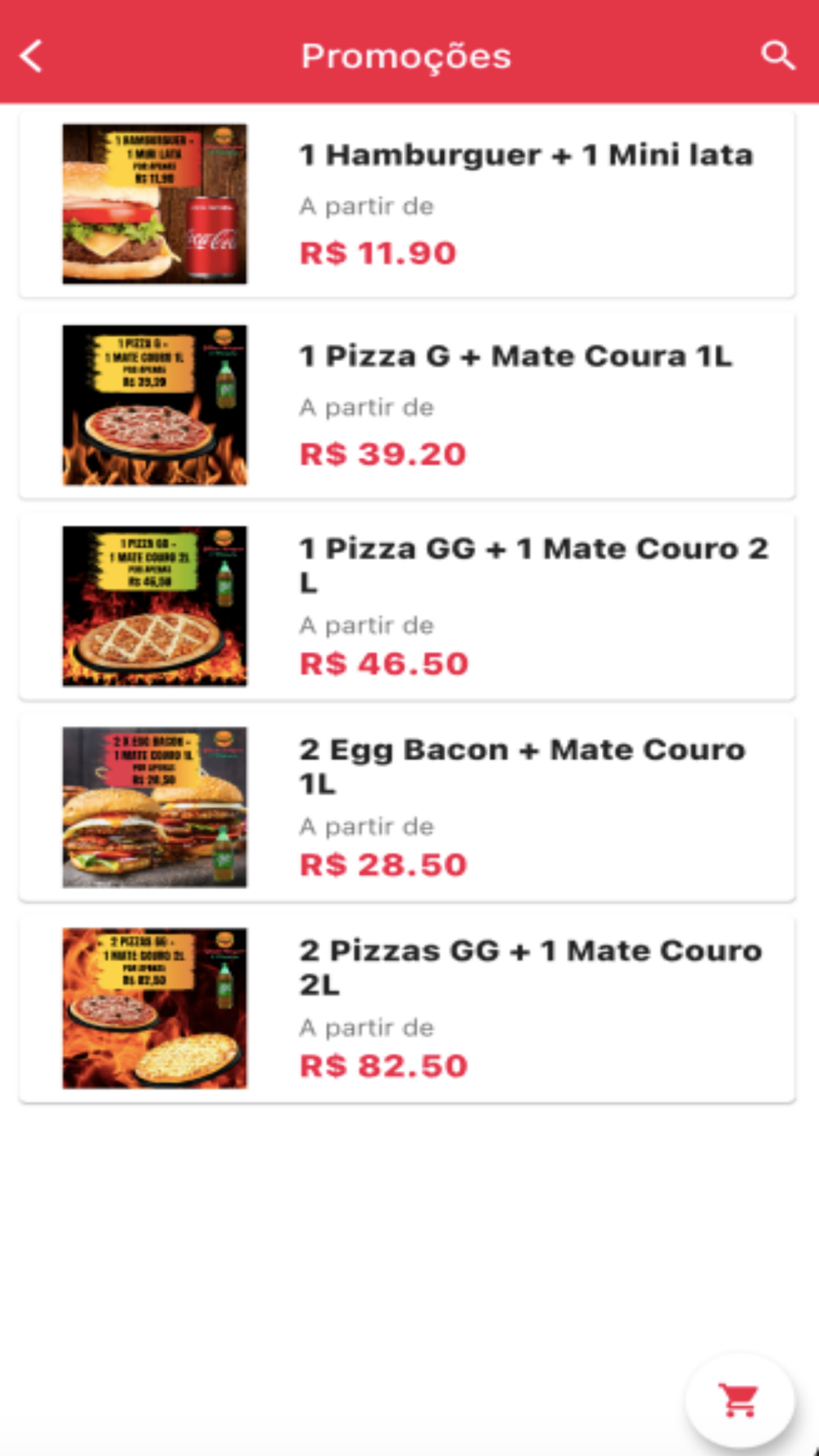View the 1 Pizza GG + 1 Mate Couro 2 L offer
Image resolution: width=819 pixels, height=1456 pixels.
407,606
